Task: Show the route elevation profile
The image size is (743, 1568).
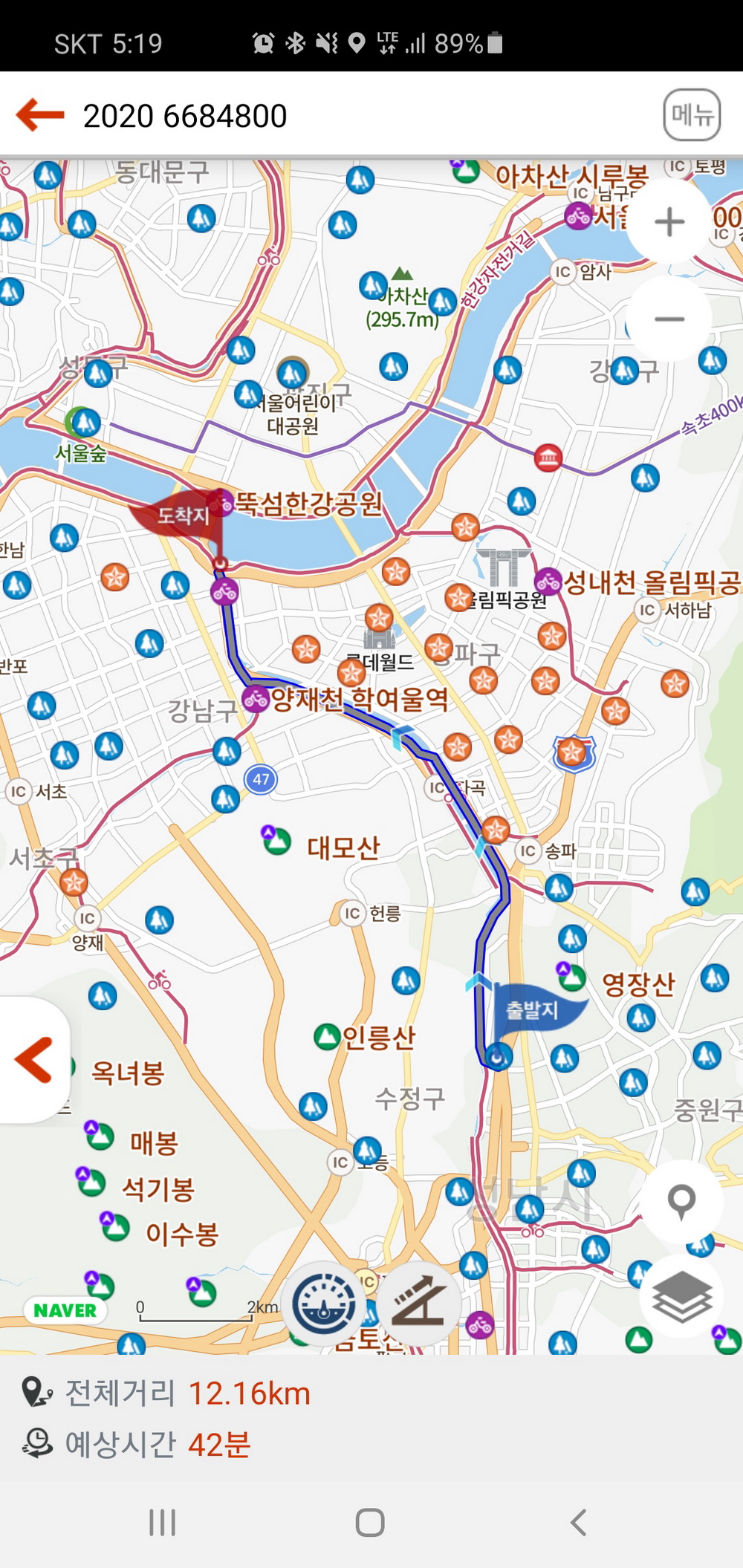Action: point(418,1304)
